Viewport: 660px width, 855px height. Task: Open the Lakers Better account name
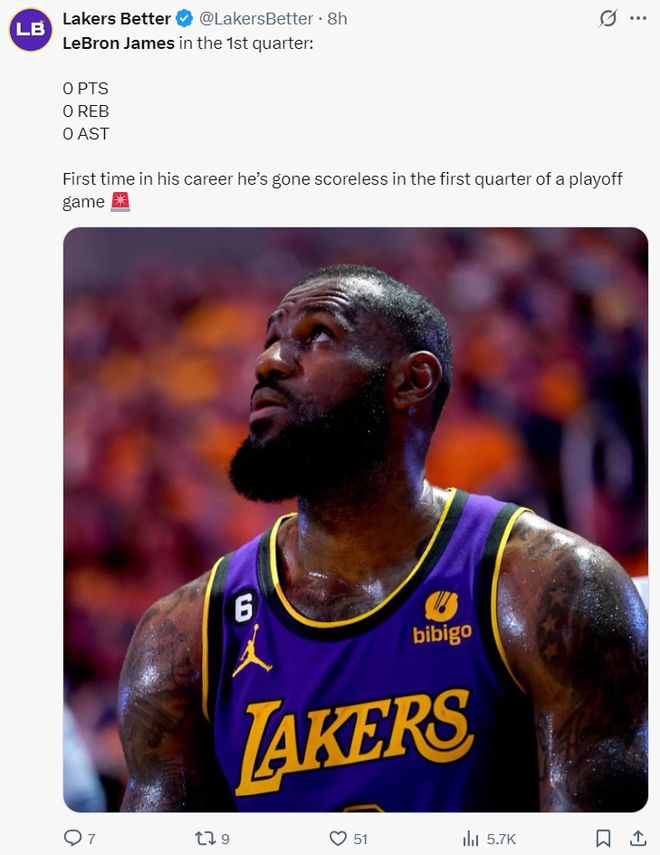point(116,19)
